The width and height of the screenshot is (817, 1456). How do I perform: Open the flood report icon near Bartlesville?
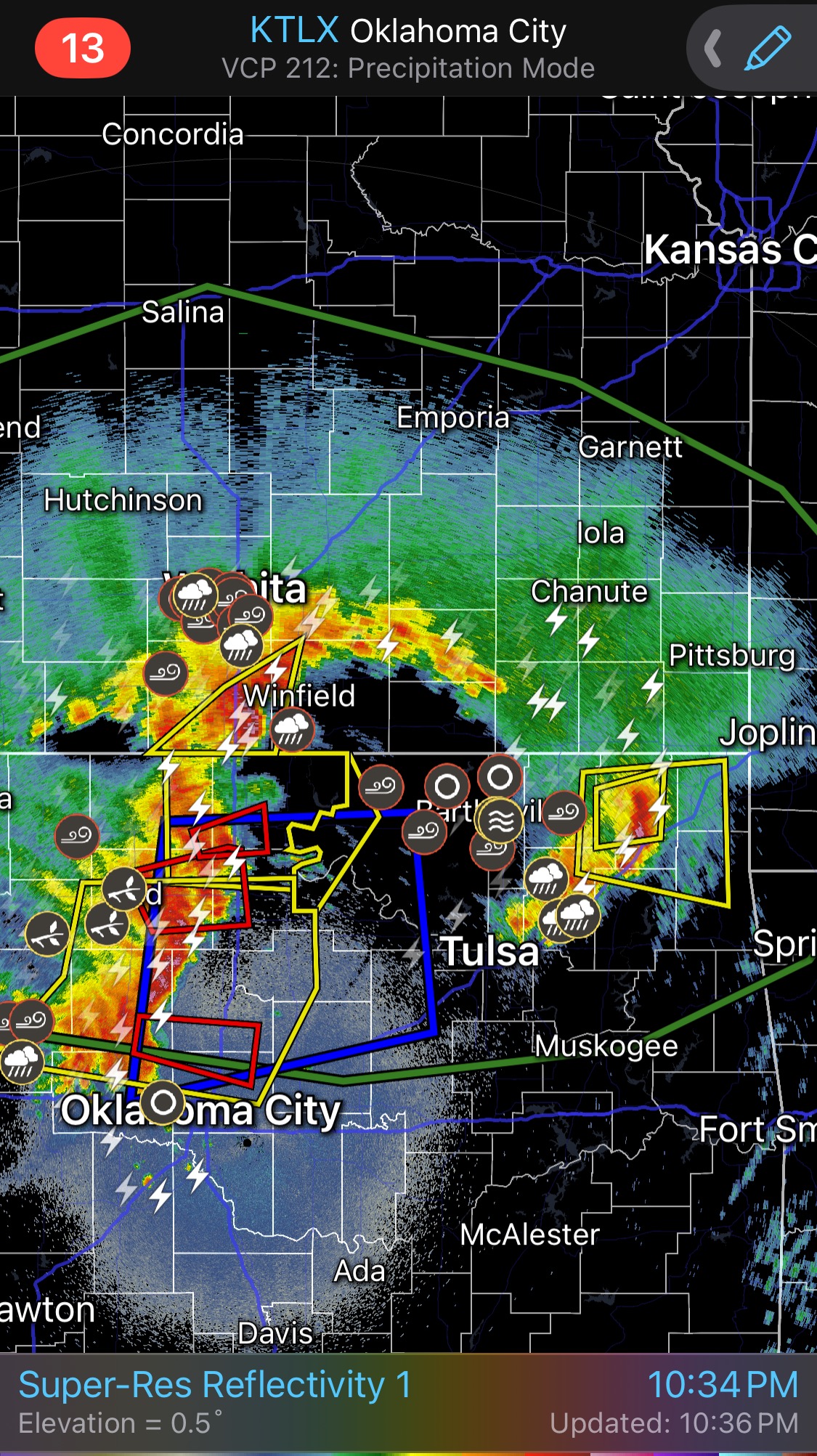tap(500, 821)
